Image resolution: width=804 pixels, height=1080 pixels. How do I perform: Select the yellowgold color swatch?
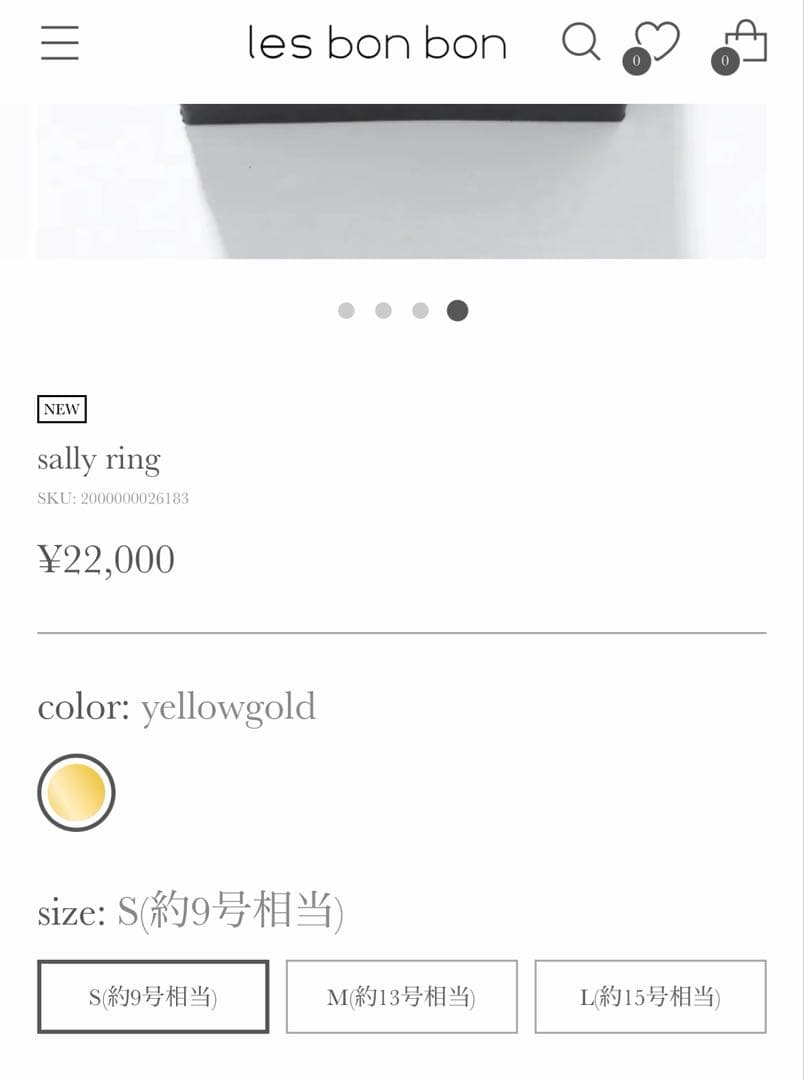point(77,792)
